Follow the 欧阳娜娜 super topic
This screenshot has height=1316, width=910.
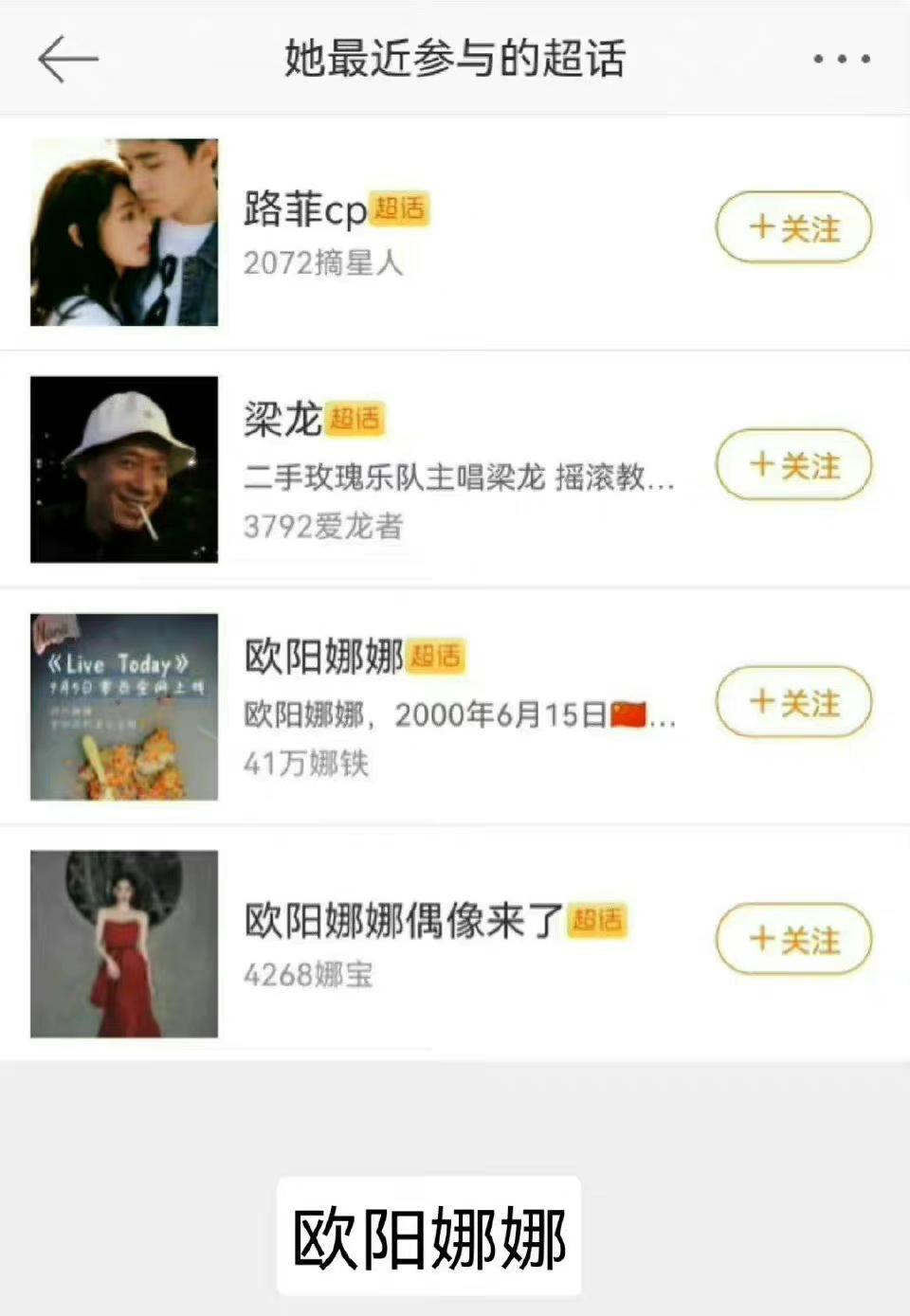point(792,703)
